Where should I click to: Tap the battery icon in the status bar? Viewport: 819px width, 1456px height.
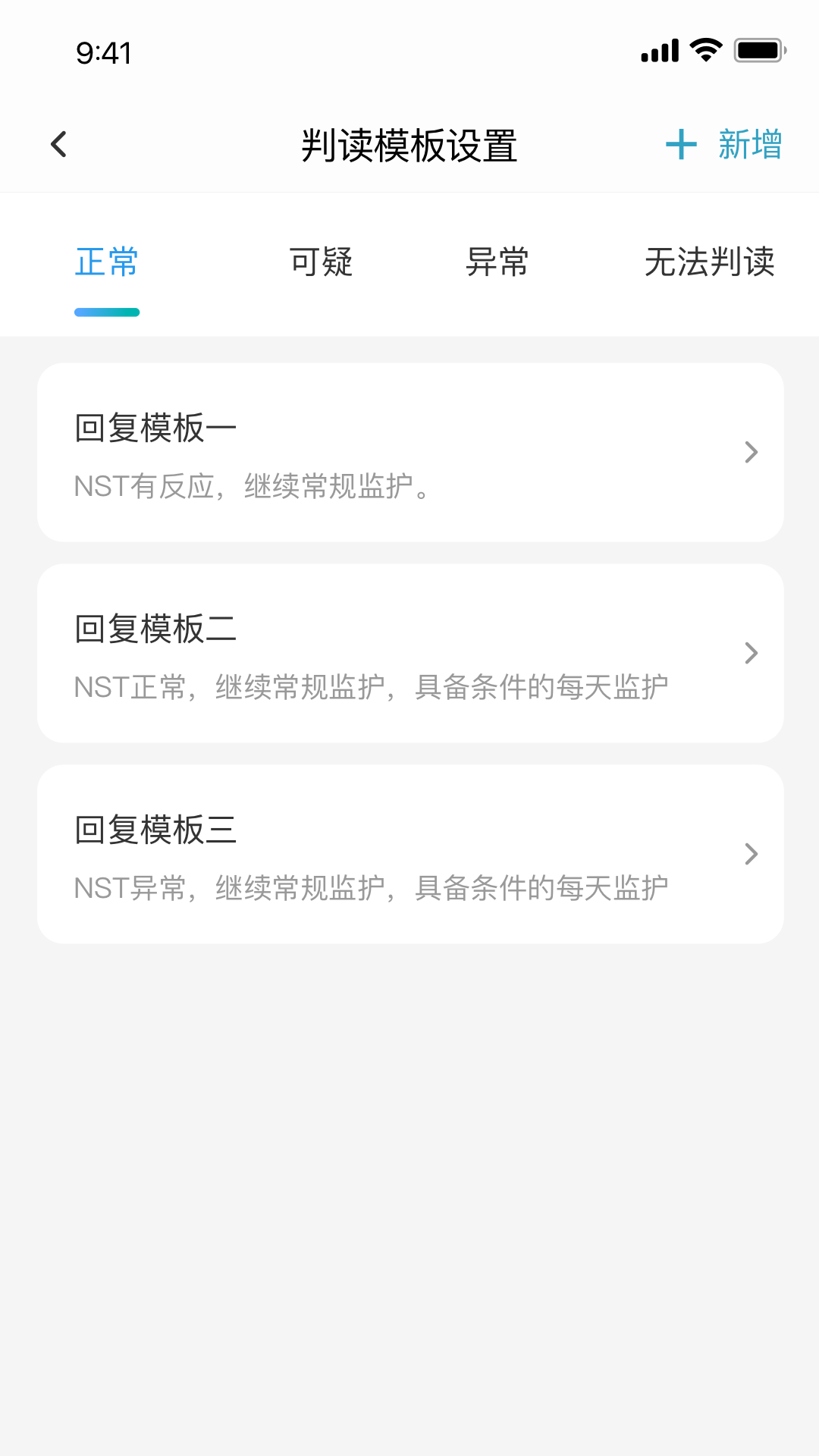[758, 49]
